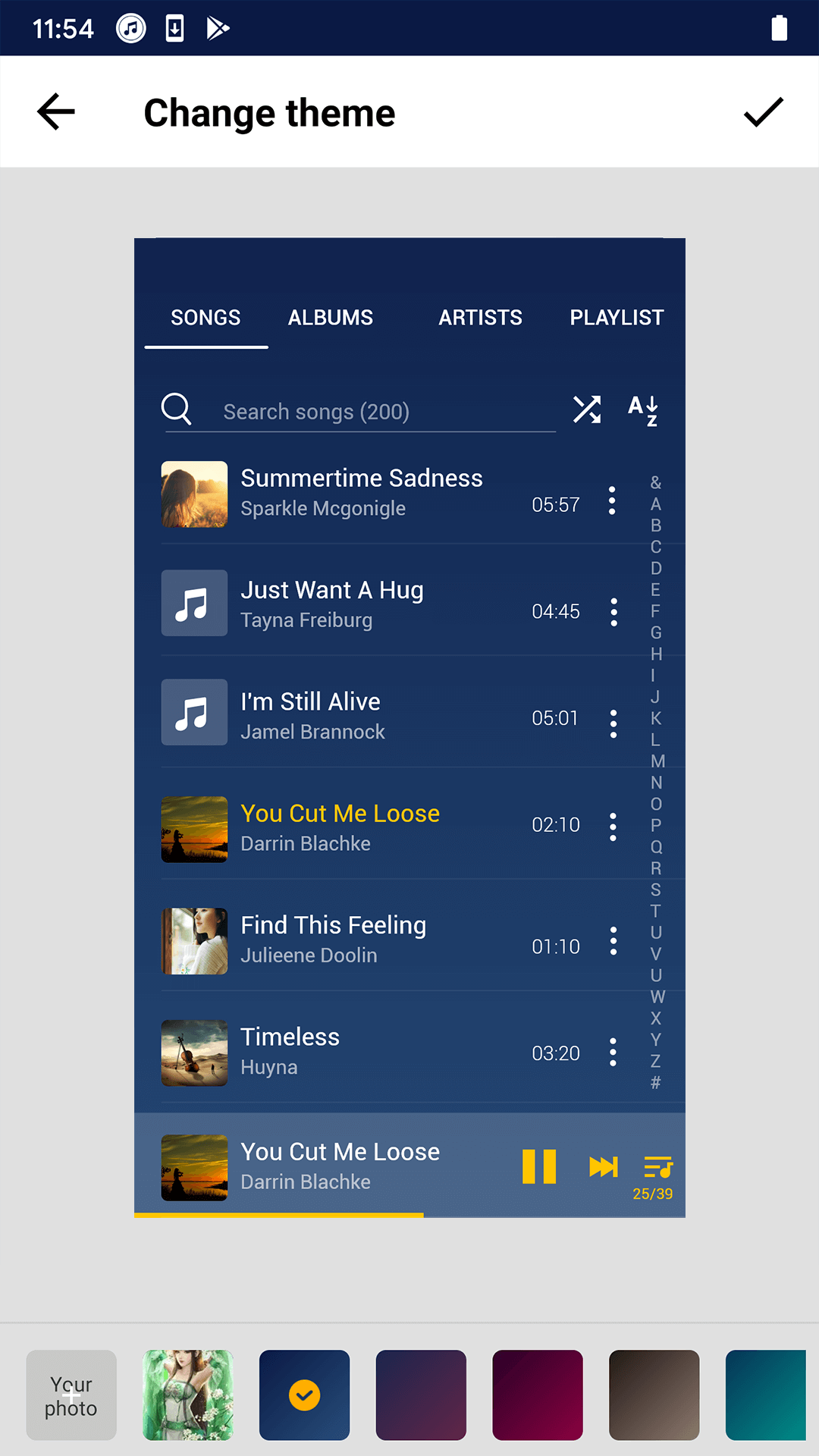819x1456 pixels.
Task: Choose Your photo as theme background
Action: (x=71, y=1395)
